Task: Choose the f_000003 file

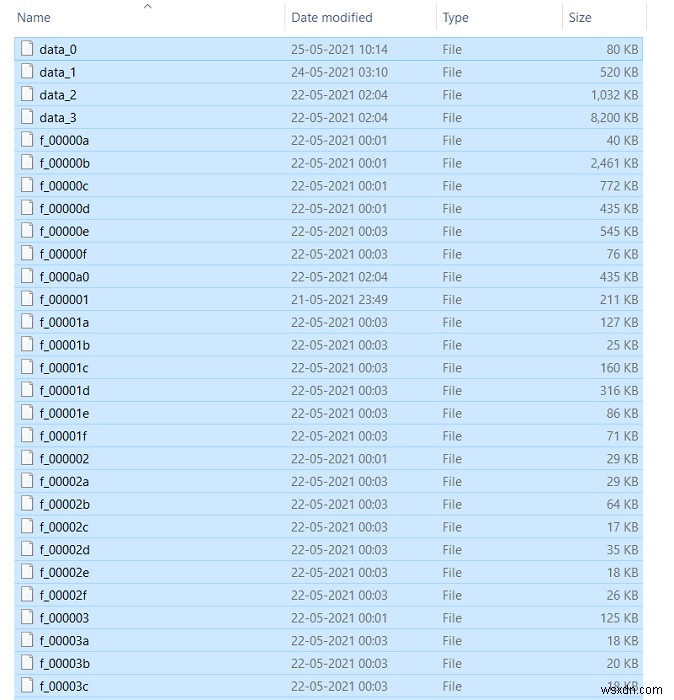Action: click(x=64, y=618)
